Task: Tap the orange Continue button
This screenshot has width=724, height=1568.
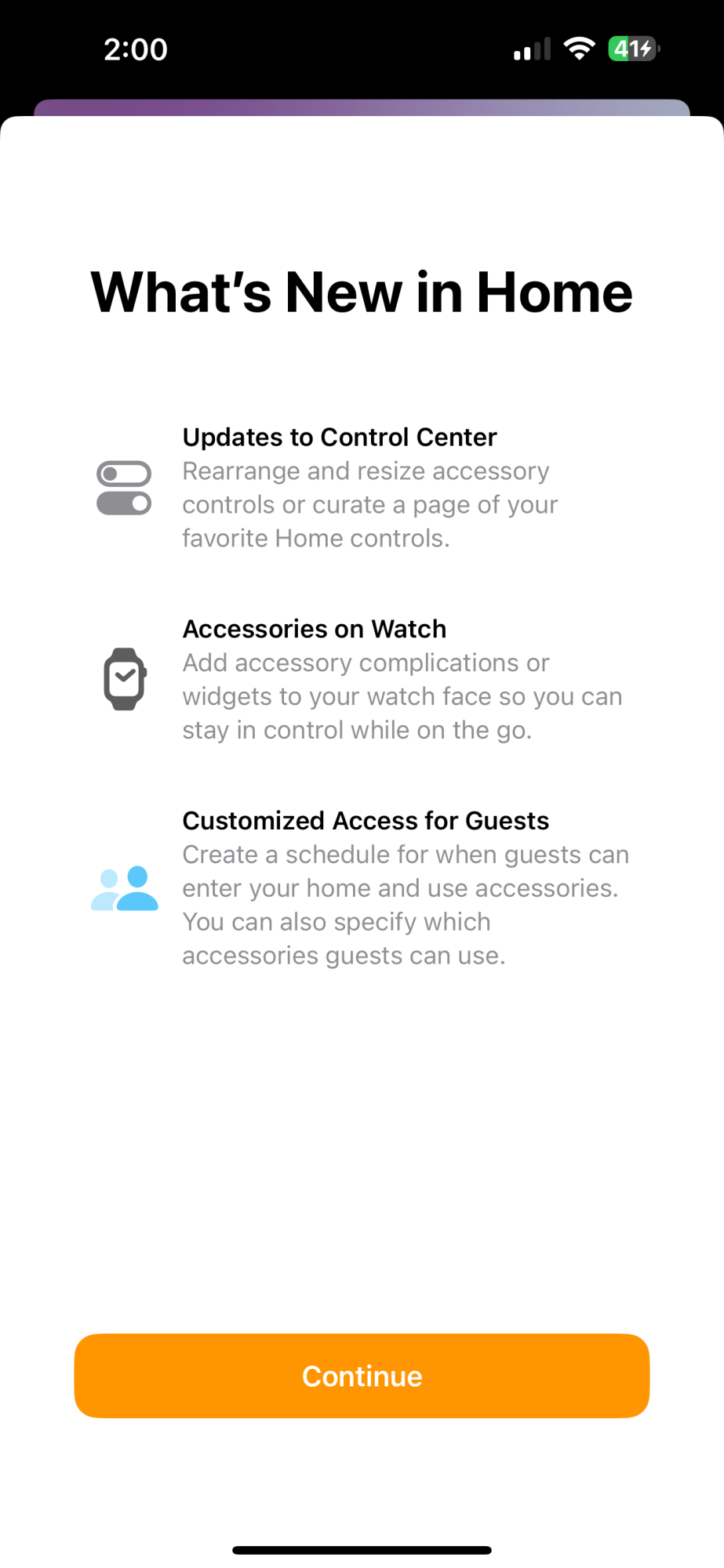Action: pos(362,1376)
